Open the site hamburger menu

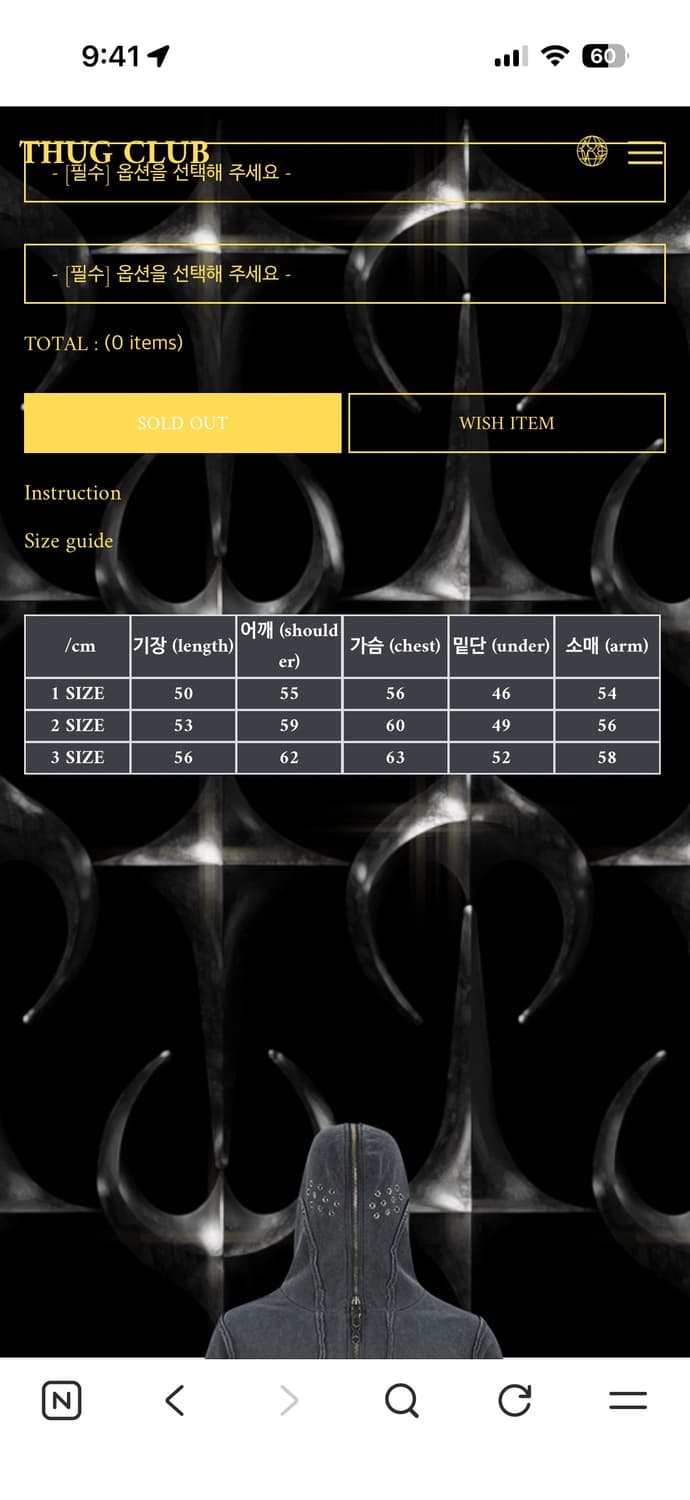(645, 155)
